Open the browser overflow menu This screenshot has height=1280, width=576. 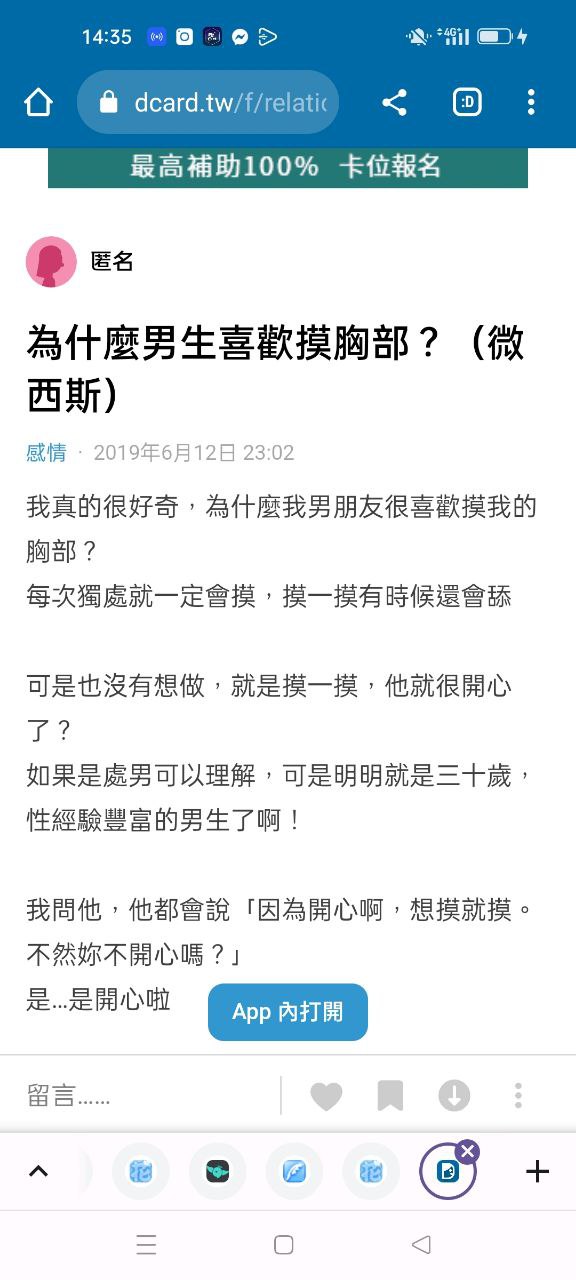click(531, 102)
